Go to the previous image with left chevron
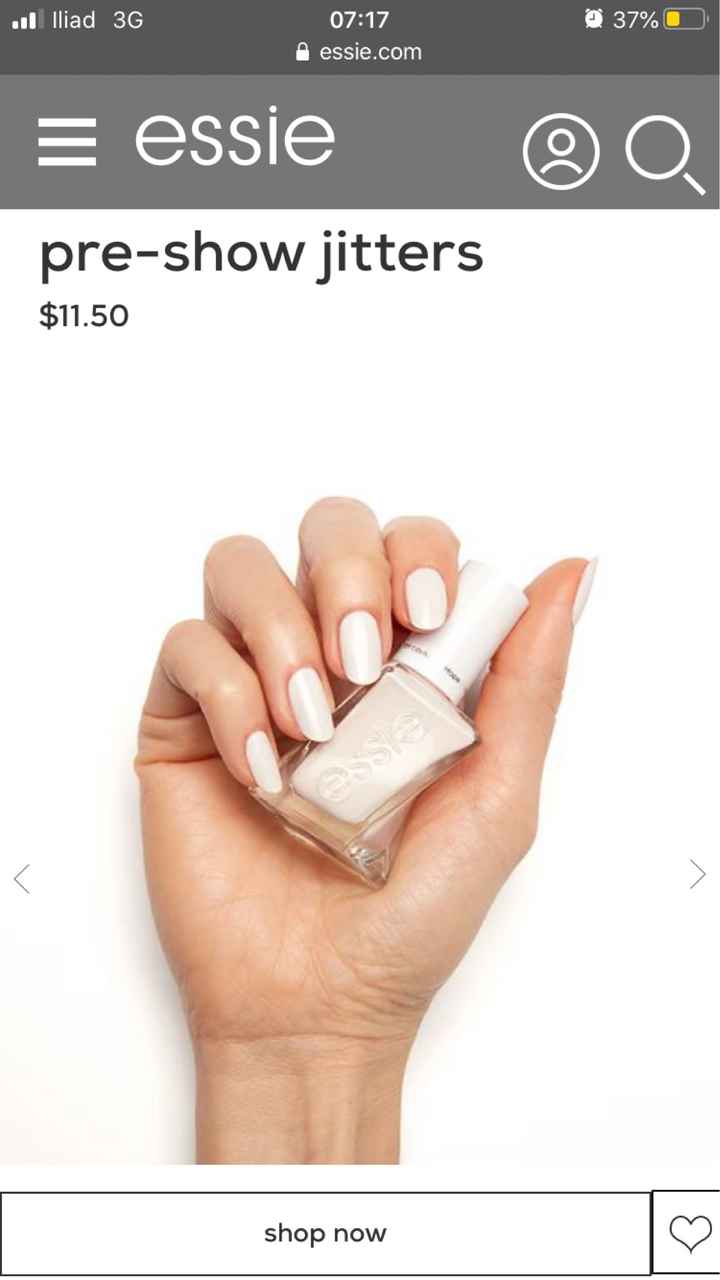This screenshot has height=1280, width=720. [x=22, y=878]
